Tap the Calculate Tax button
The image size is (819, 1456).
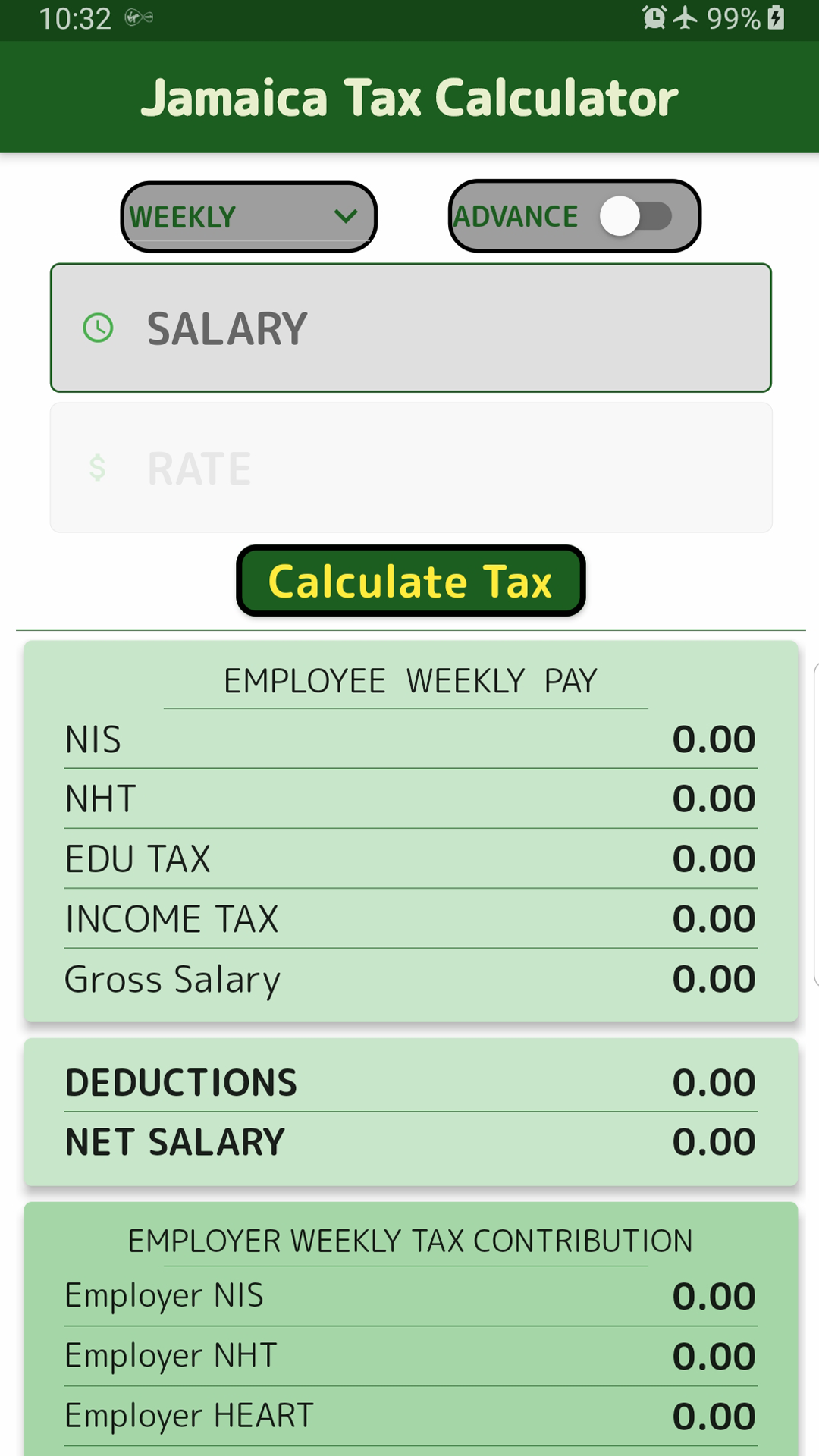(410, 581)
